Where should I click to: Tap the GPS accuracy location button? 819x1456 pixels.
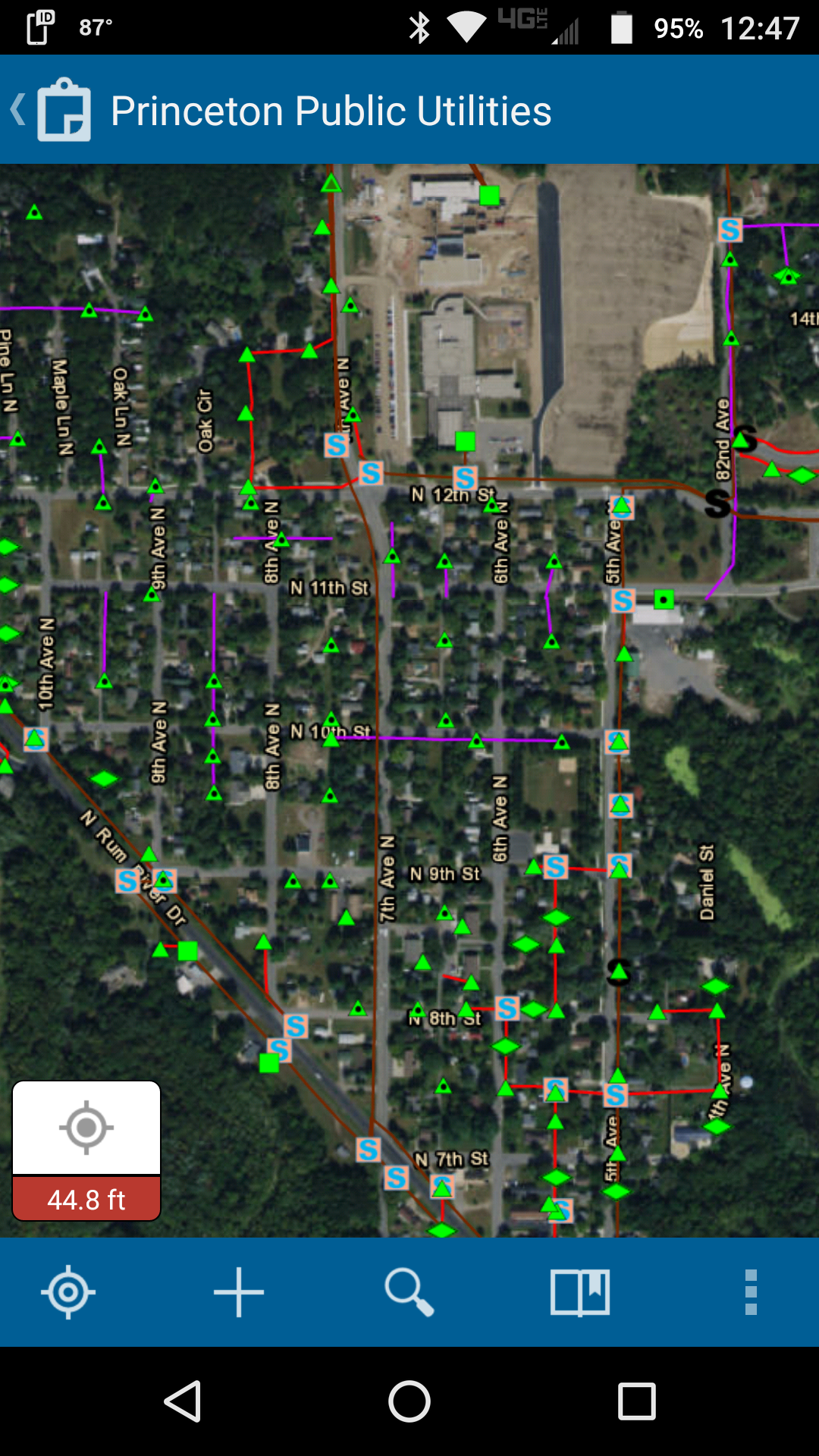tap(86, 1150)
